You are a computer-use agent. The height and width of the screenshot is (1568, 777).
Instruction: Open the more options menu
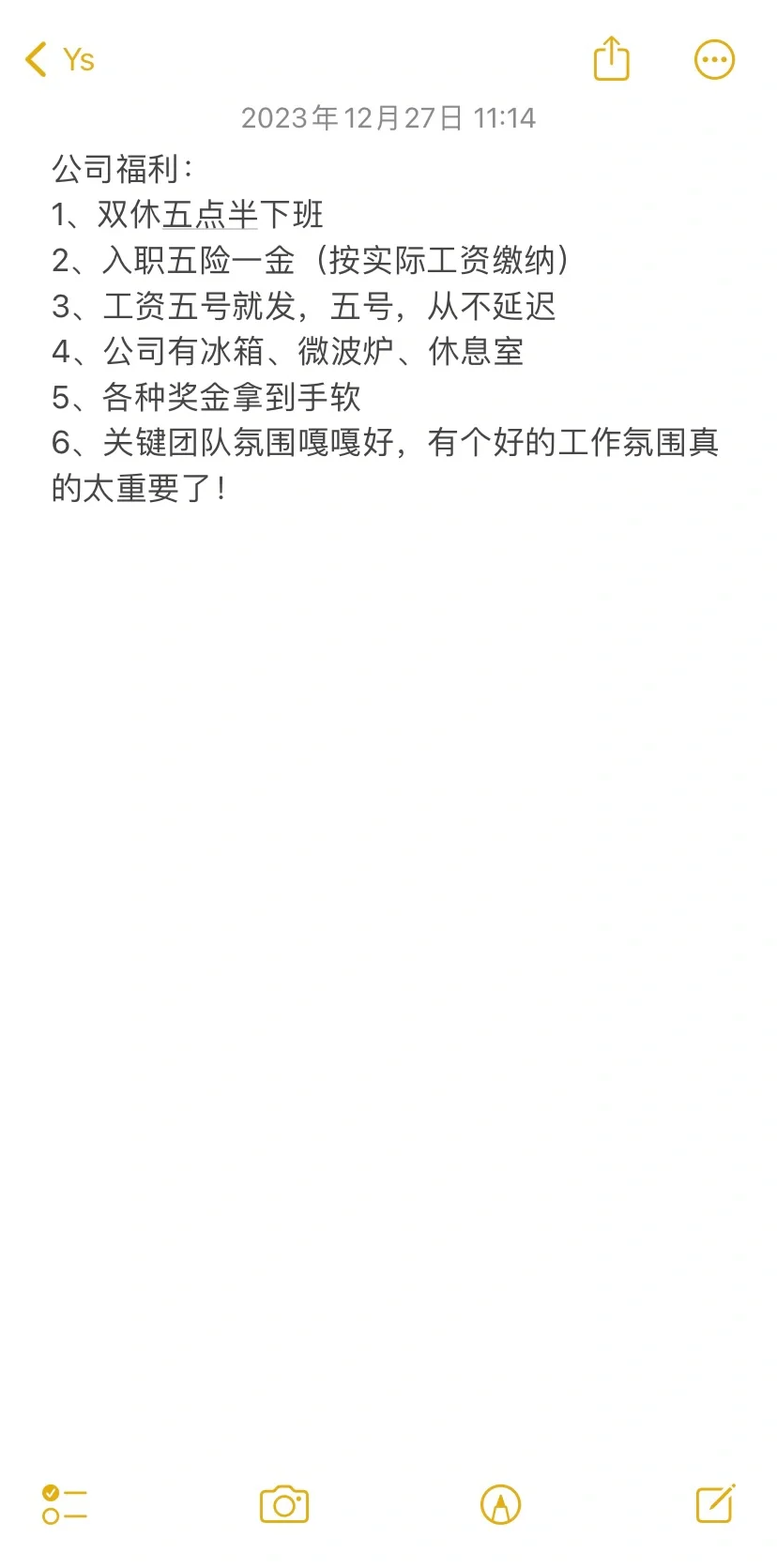coord(714,60)
